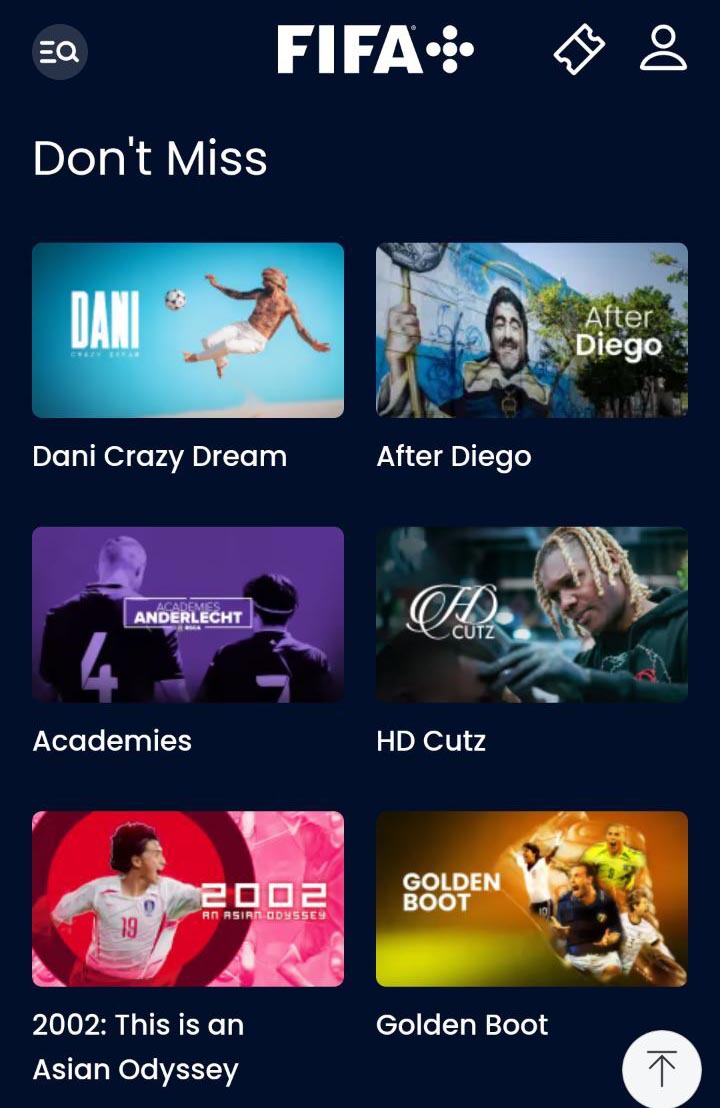This screenshot has width=720, height=1108.
Task: Open the Academies series
Action: pyautogui.click(x=188, y=614)
